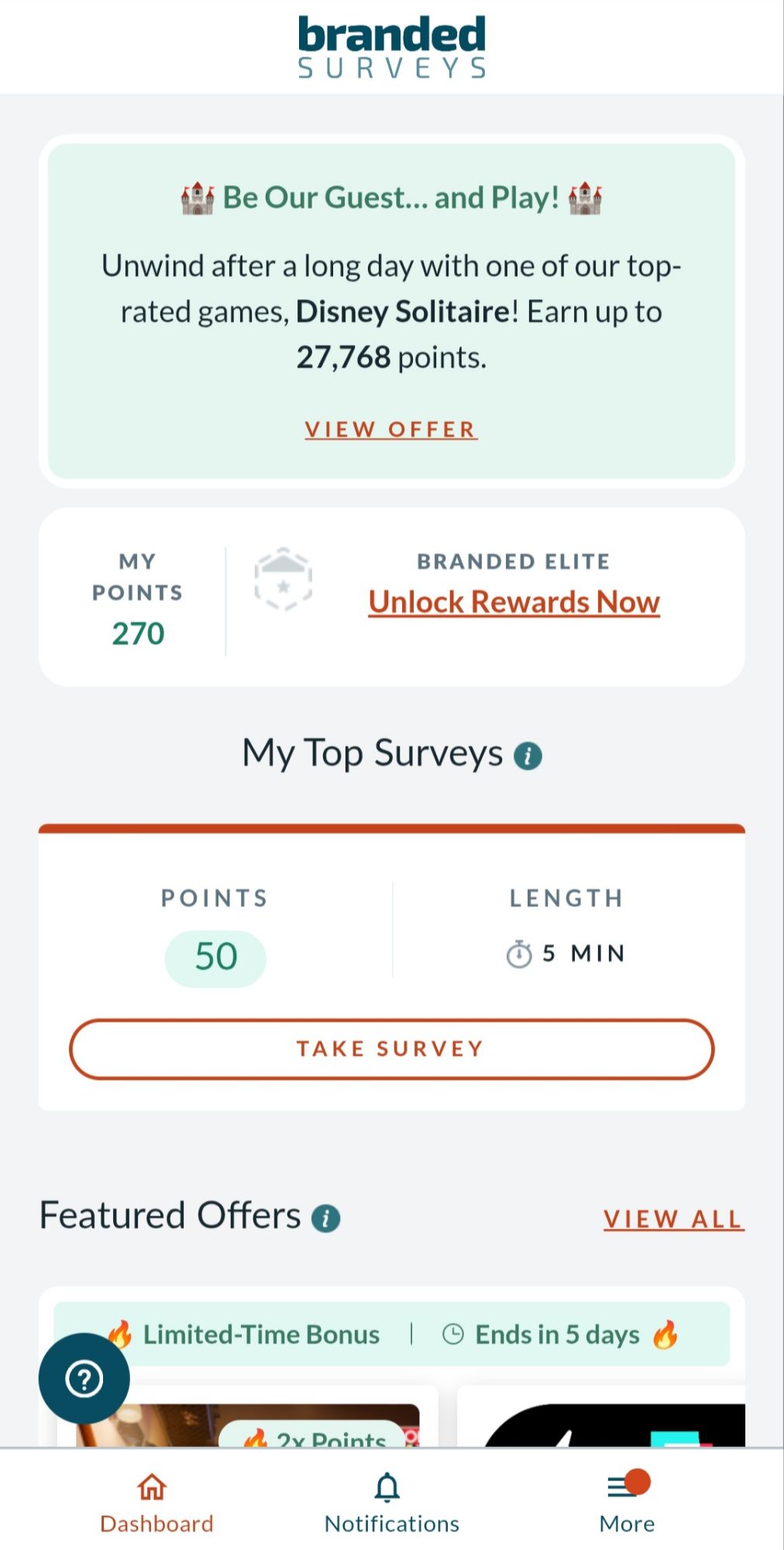Viewport: 784px width, 1550px height.
Task: Click Unlock Rewards Now
Action: pyautogui.click(x=514, y=601)
